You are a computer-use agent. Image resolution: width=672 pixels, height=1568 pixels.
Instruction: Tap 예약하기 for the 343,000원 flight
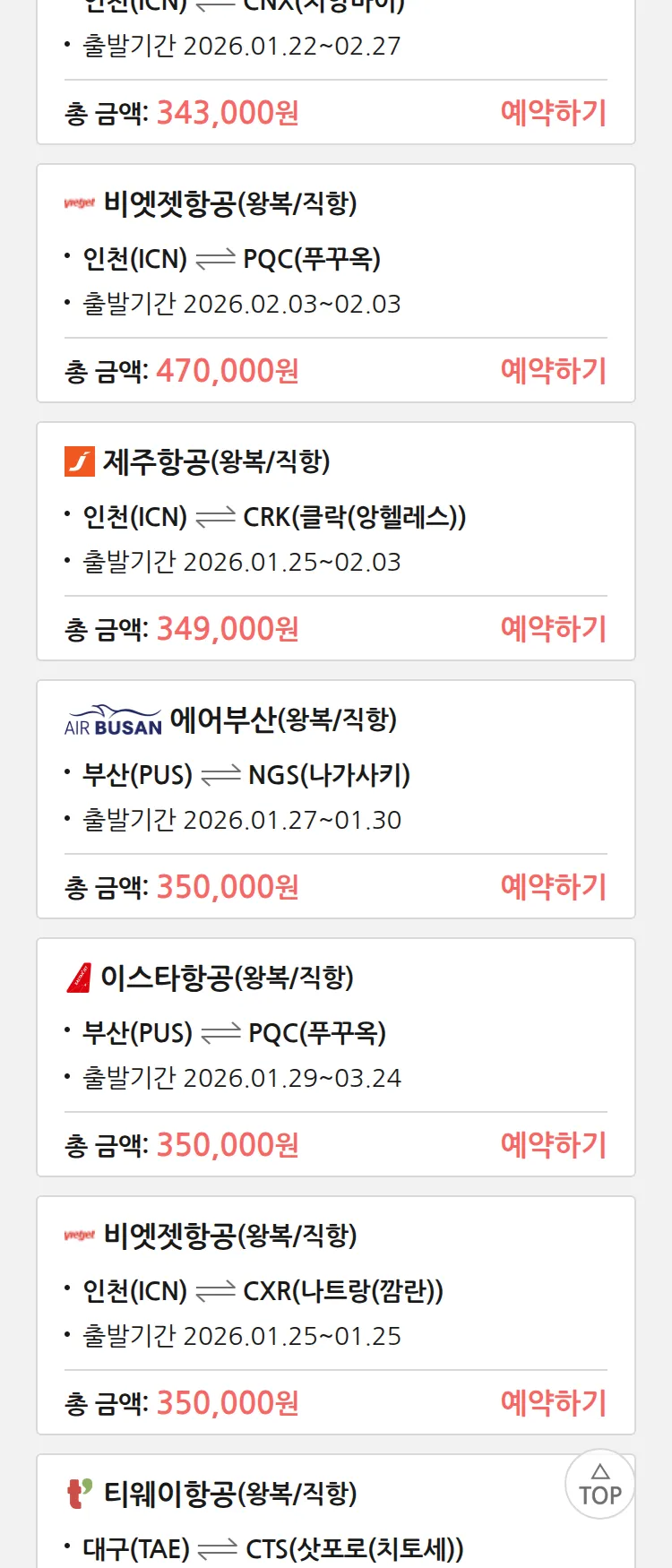tap(553, 113)
